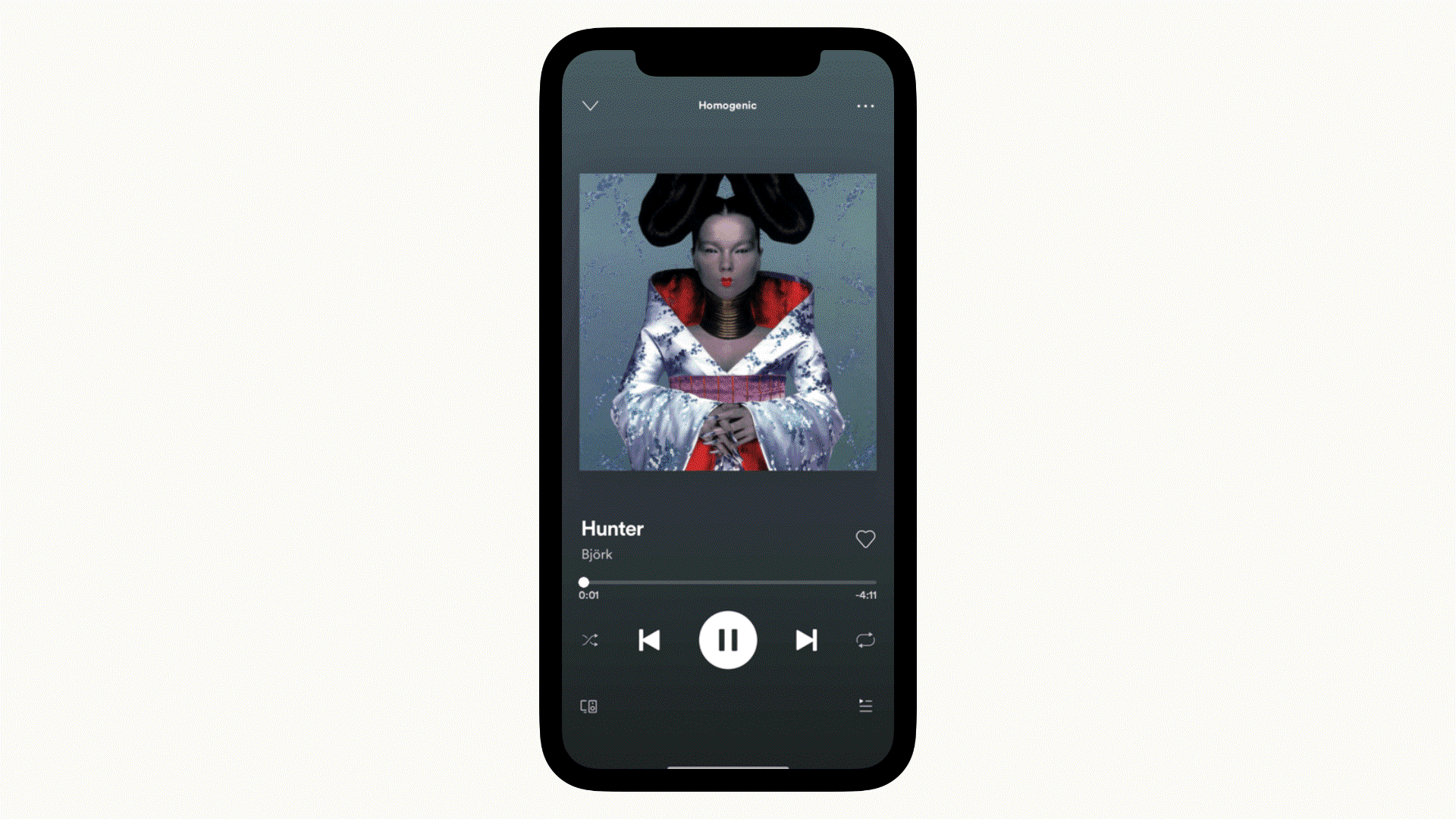This screenshot has width=1456, height=819.
Task: Skip to the next track
Action: (806, 641)
